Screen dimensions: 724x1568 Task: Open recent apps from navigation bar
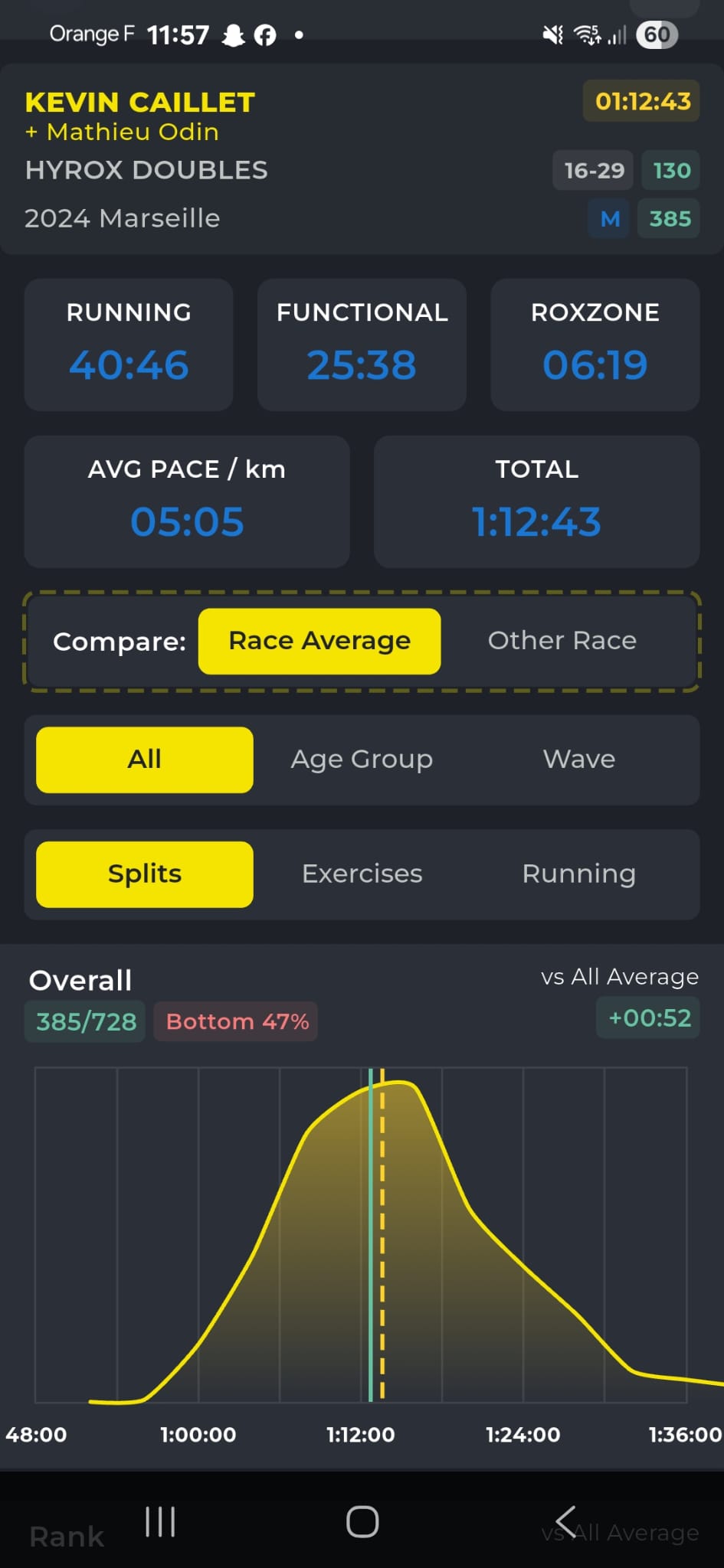click(x=160, y=1521)
